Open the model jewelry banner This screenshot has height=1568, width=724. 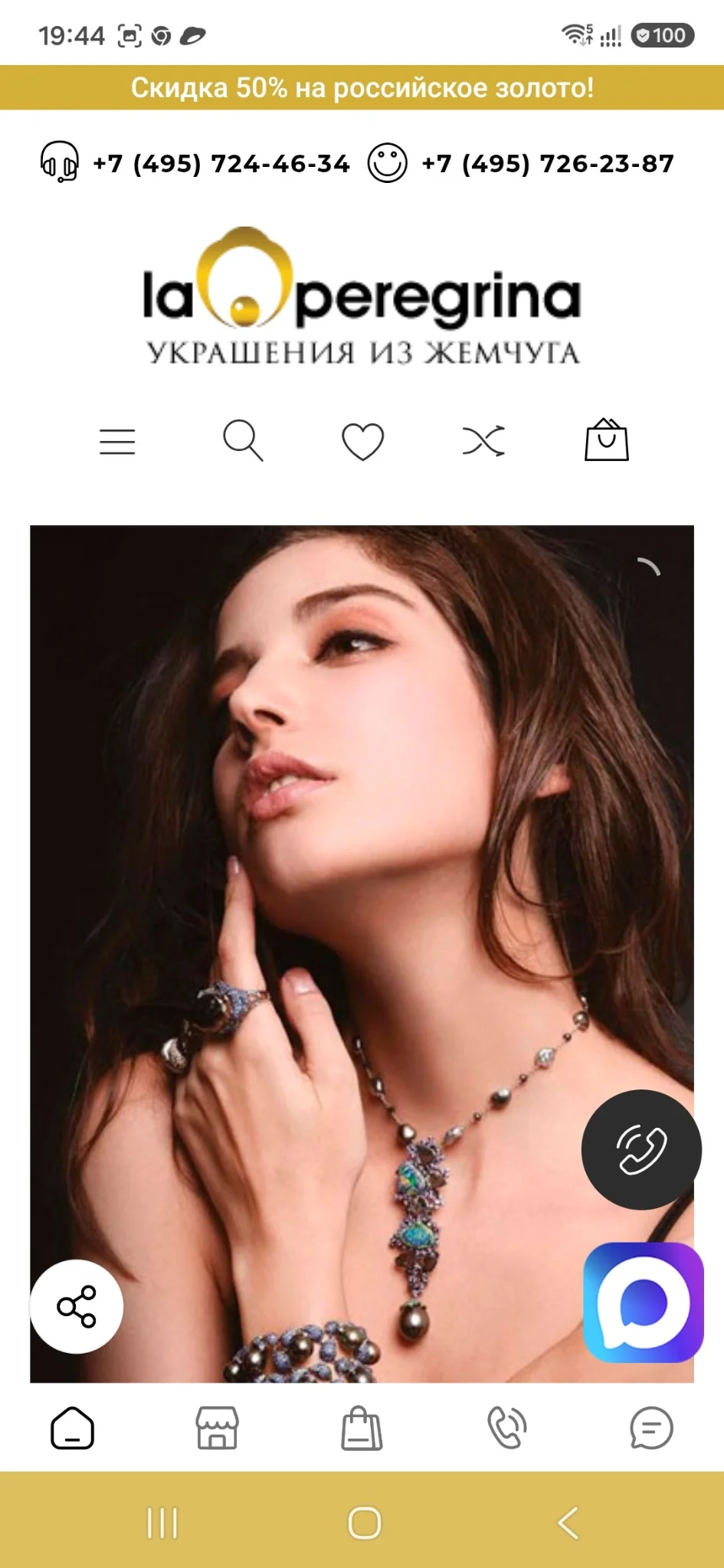[362, 953]
